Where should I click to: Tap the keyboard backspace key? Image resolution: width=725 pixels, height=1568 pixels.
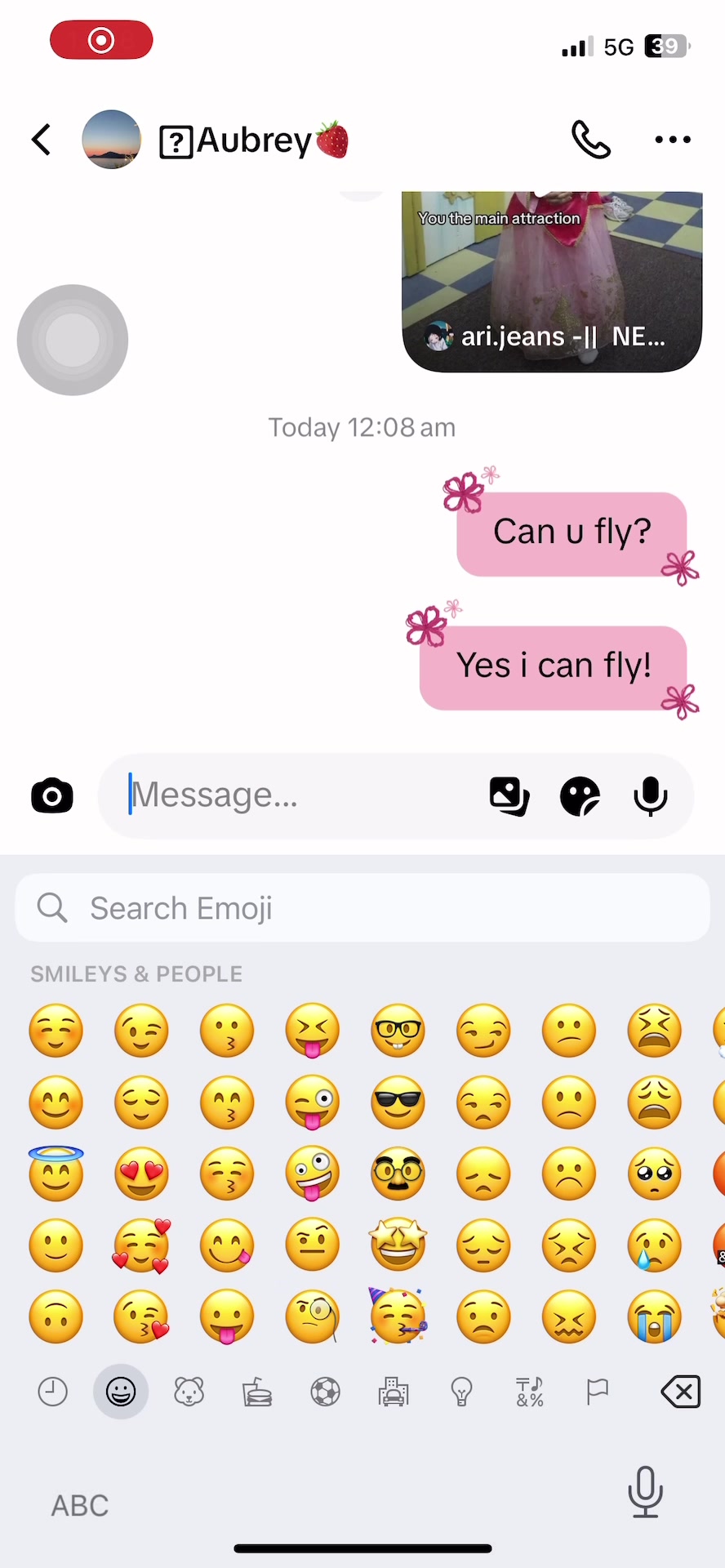click(681, 1392)
